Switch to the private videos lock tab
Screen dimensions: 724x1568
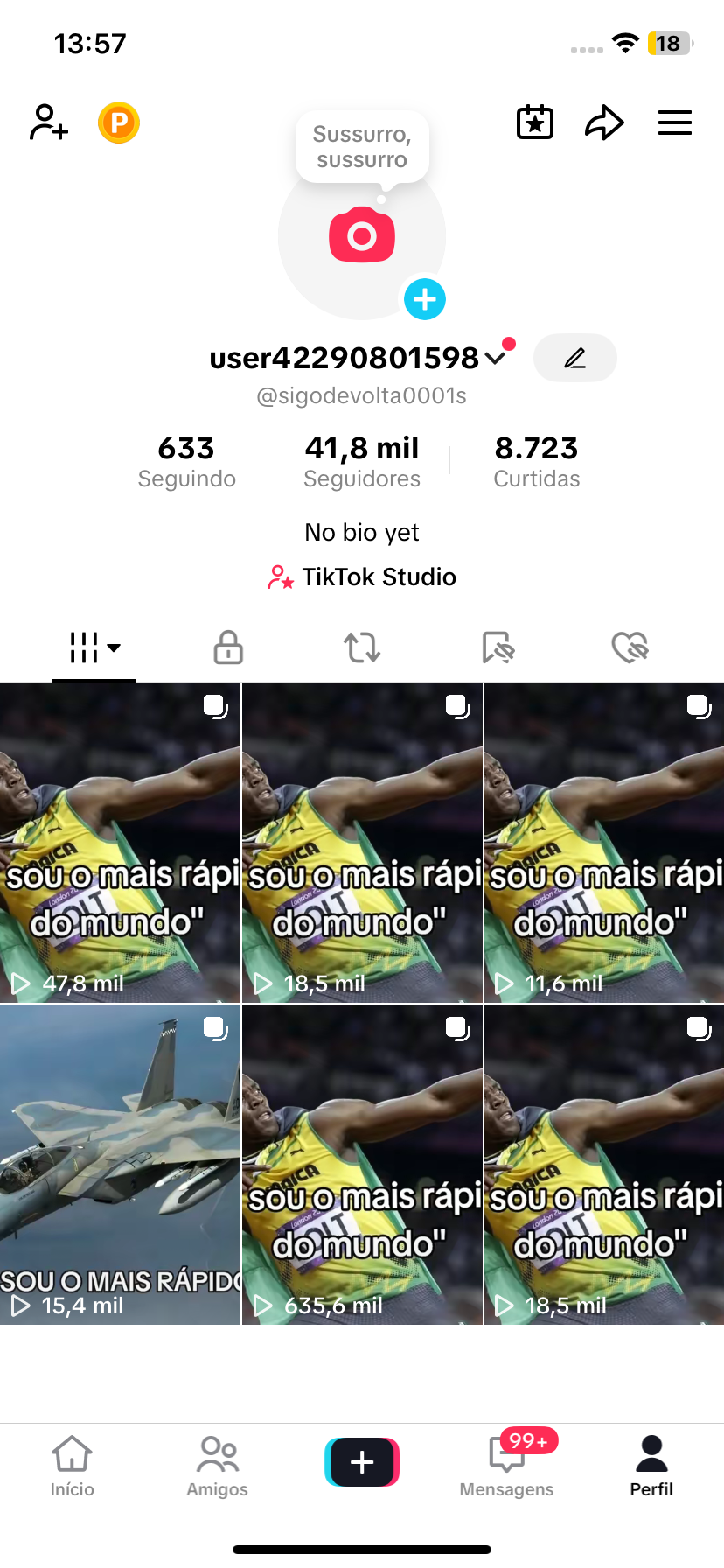[x=228, y=647]
